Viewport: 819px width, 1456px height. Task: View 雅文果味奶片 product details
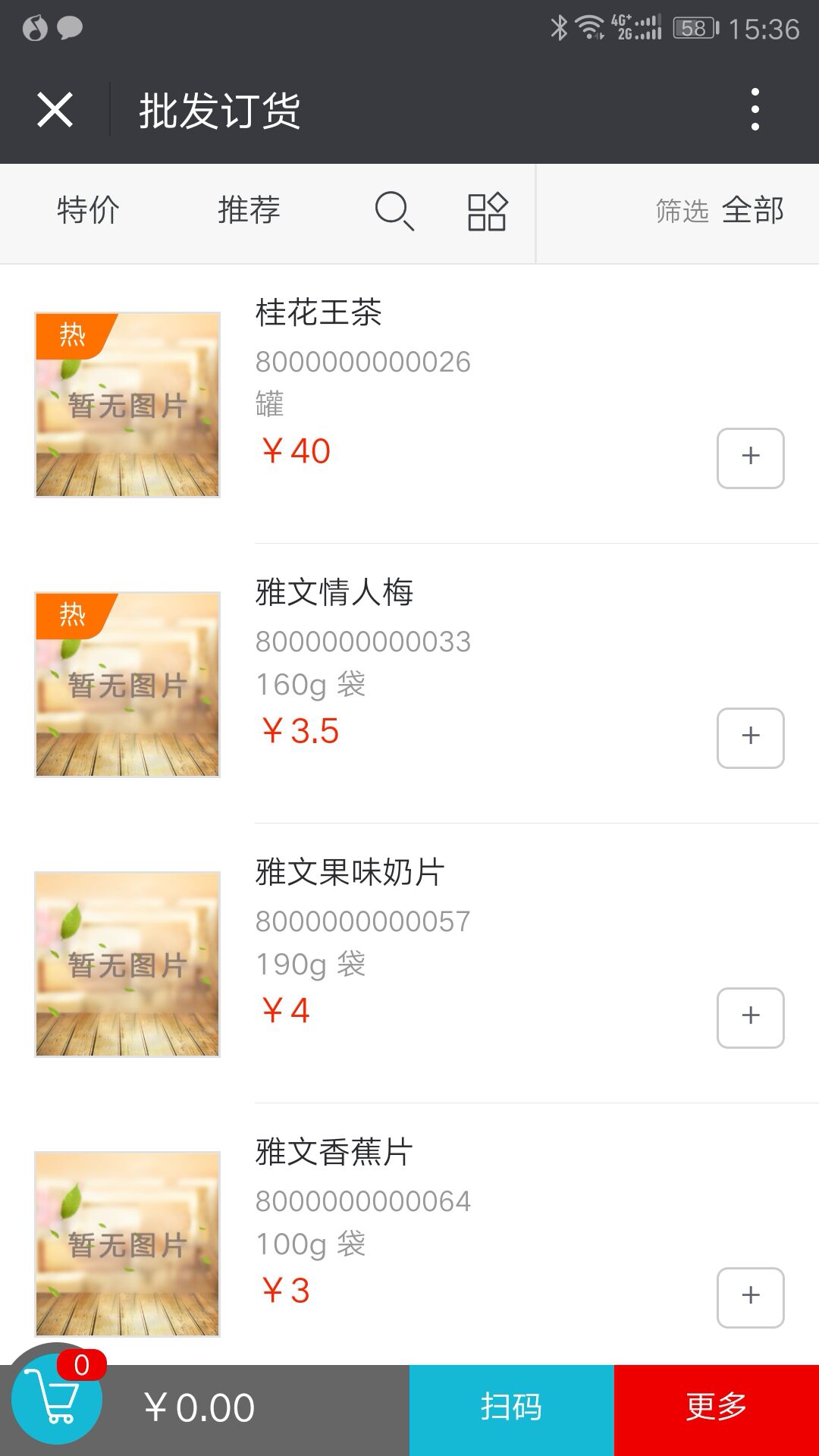350,872
